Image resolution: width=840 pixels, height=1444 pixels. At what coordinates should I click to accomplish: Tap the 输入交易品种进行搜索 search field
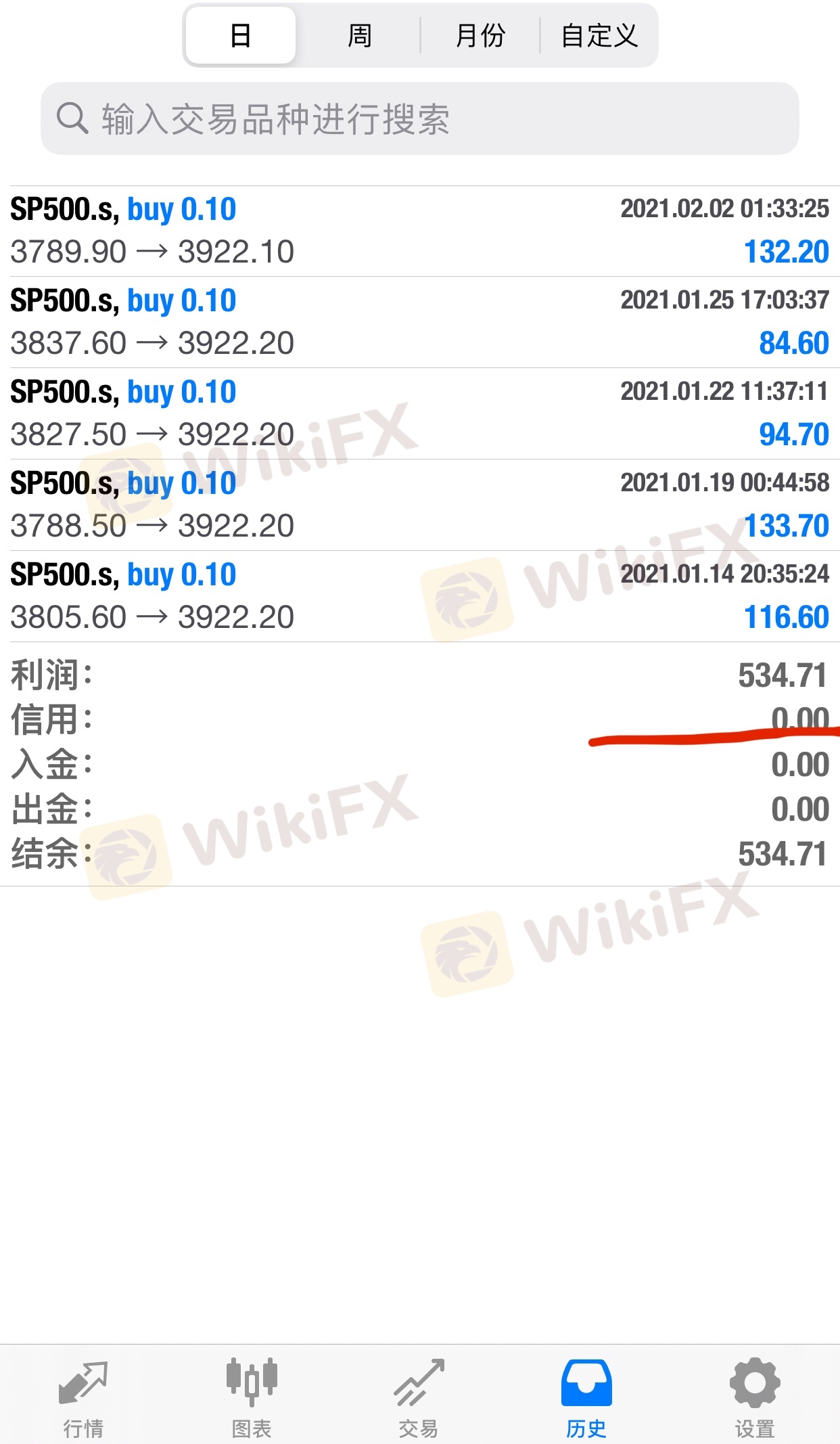click(419, 119)
